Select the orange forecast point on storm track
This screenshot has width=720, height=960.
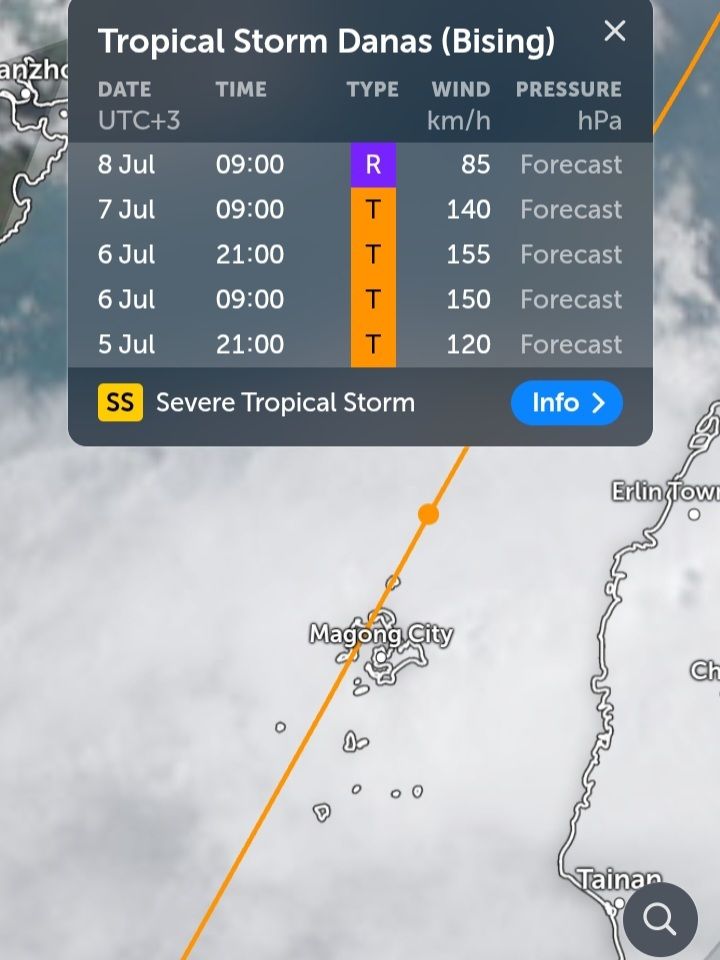pyautogui.click(x=428, y=514)
